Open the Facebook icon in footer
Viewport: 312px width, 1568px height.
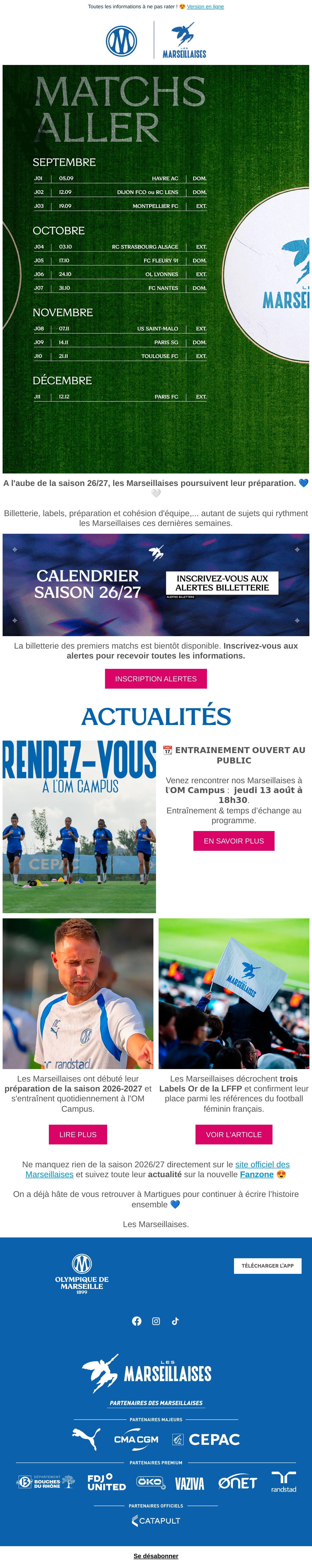point(136,1321)
